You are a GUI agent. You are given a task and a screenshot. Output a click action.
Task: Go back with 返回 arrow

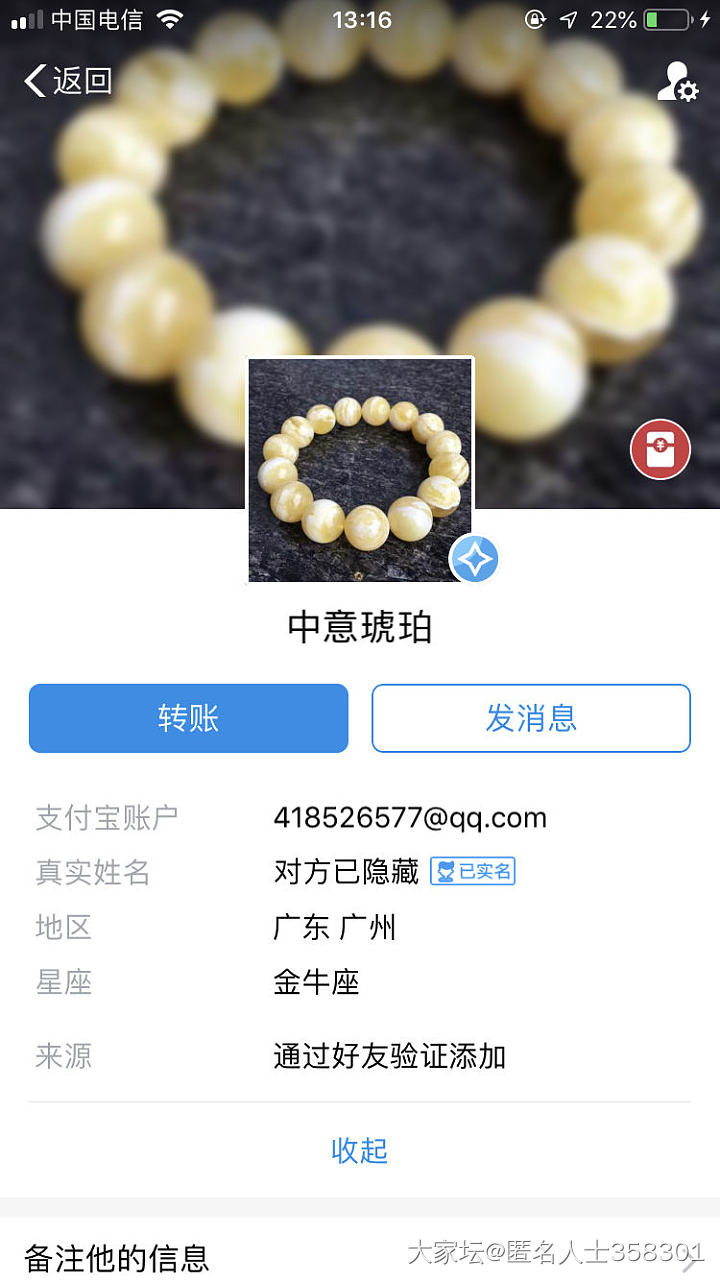(x=68, y=80)
